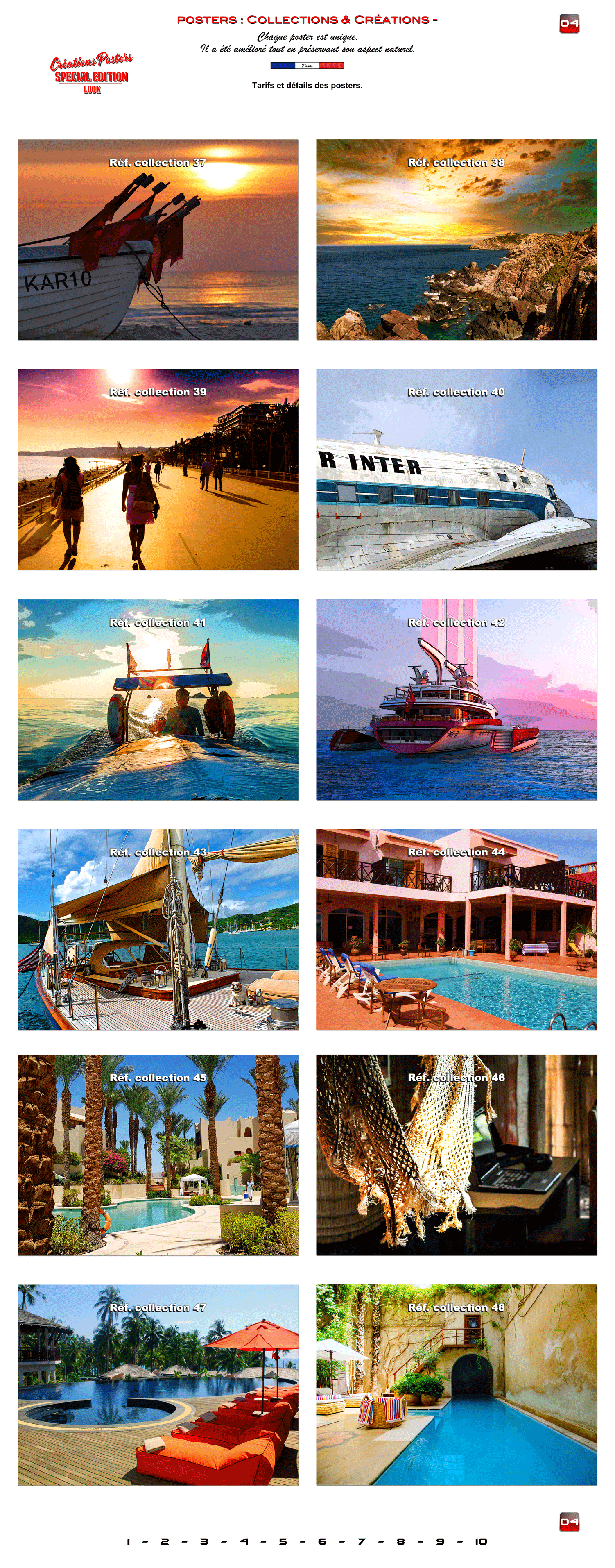Image resolution: width=615 pixels, height=1568 pixels.
Task: Open poster Réf. collection 38
Action: (456, 240)
